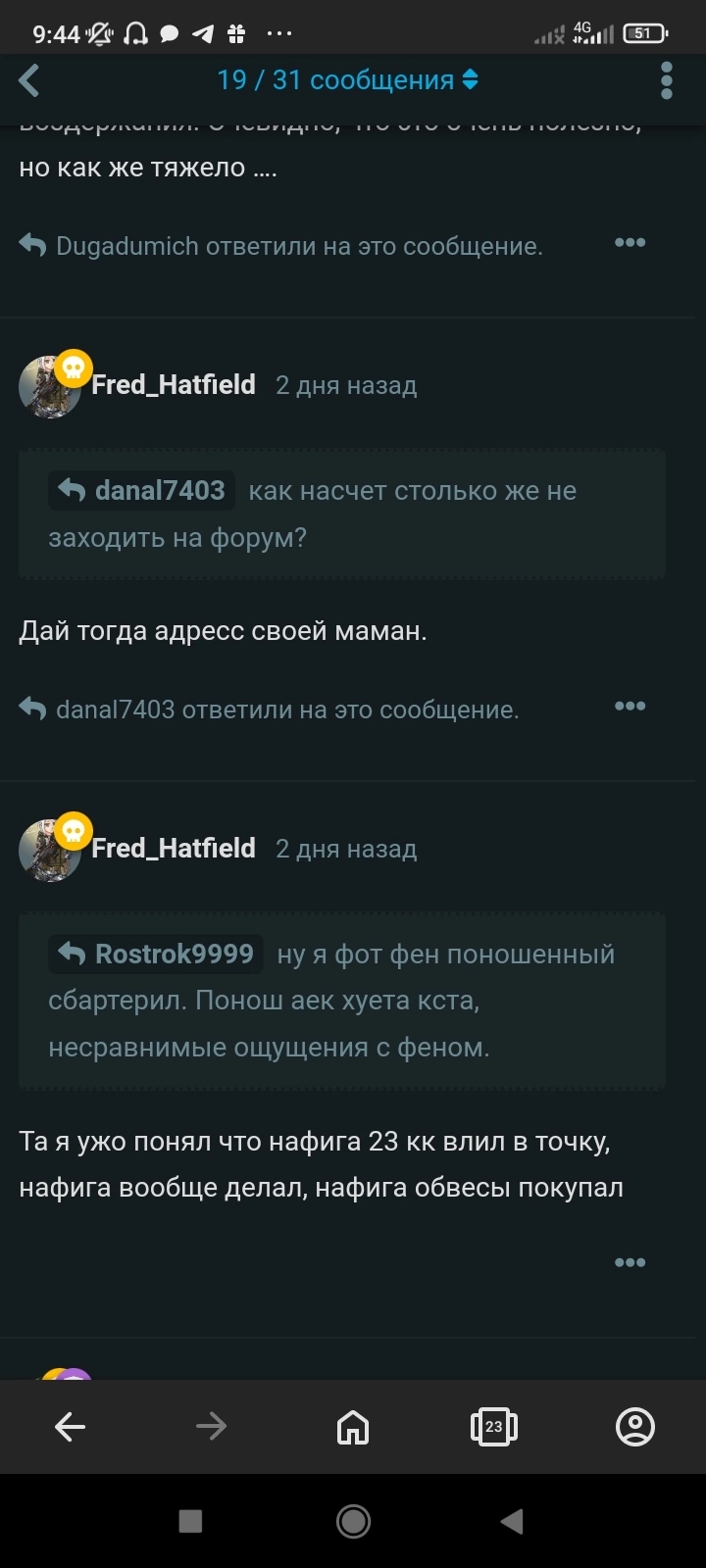Go to the browser home page
The width and height of the screenshot is (706, 1568).
coord(353,1427)
